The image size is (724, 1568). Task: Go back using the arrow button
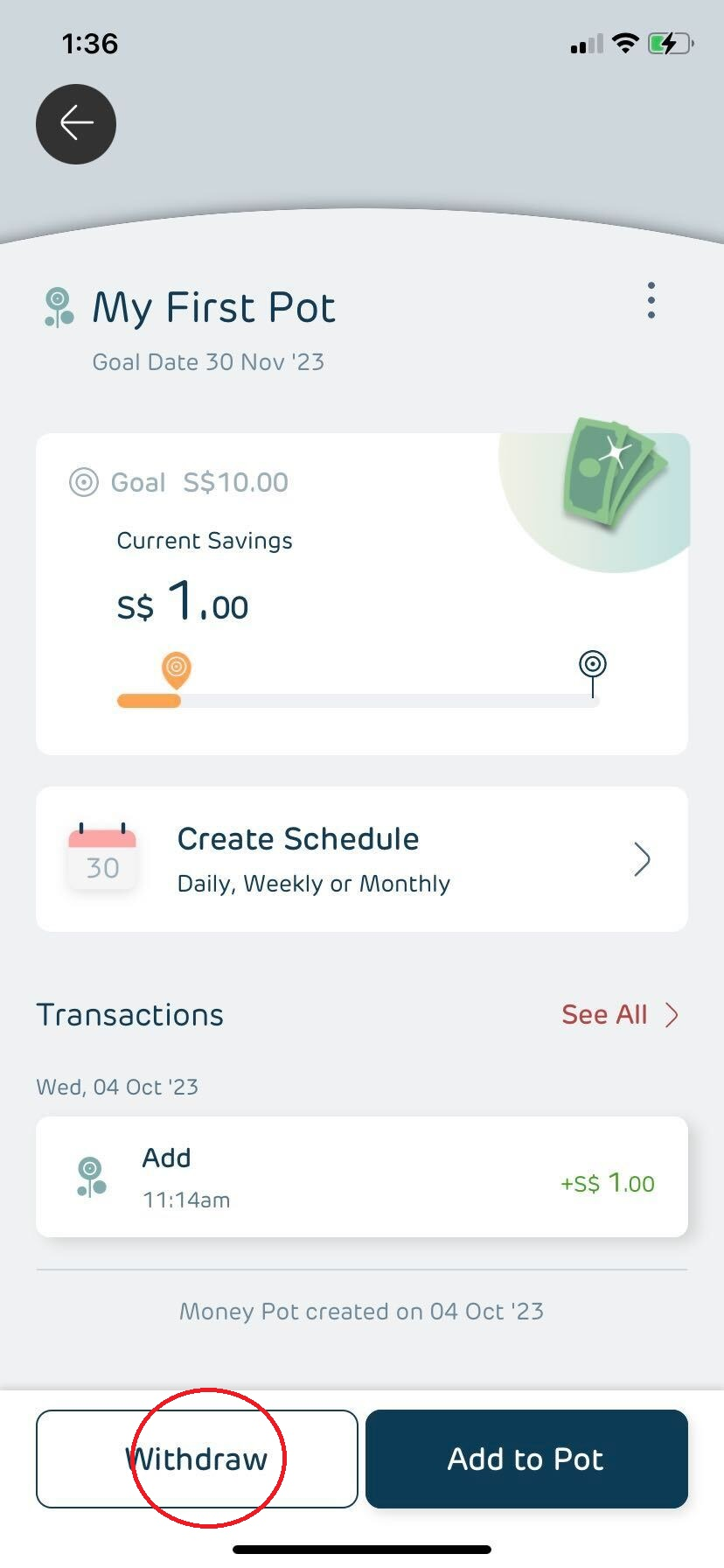pos(76,124)
